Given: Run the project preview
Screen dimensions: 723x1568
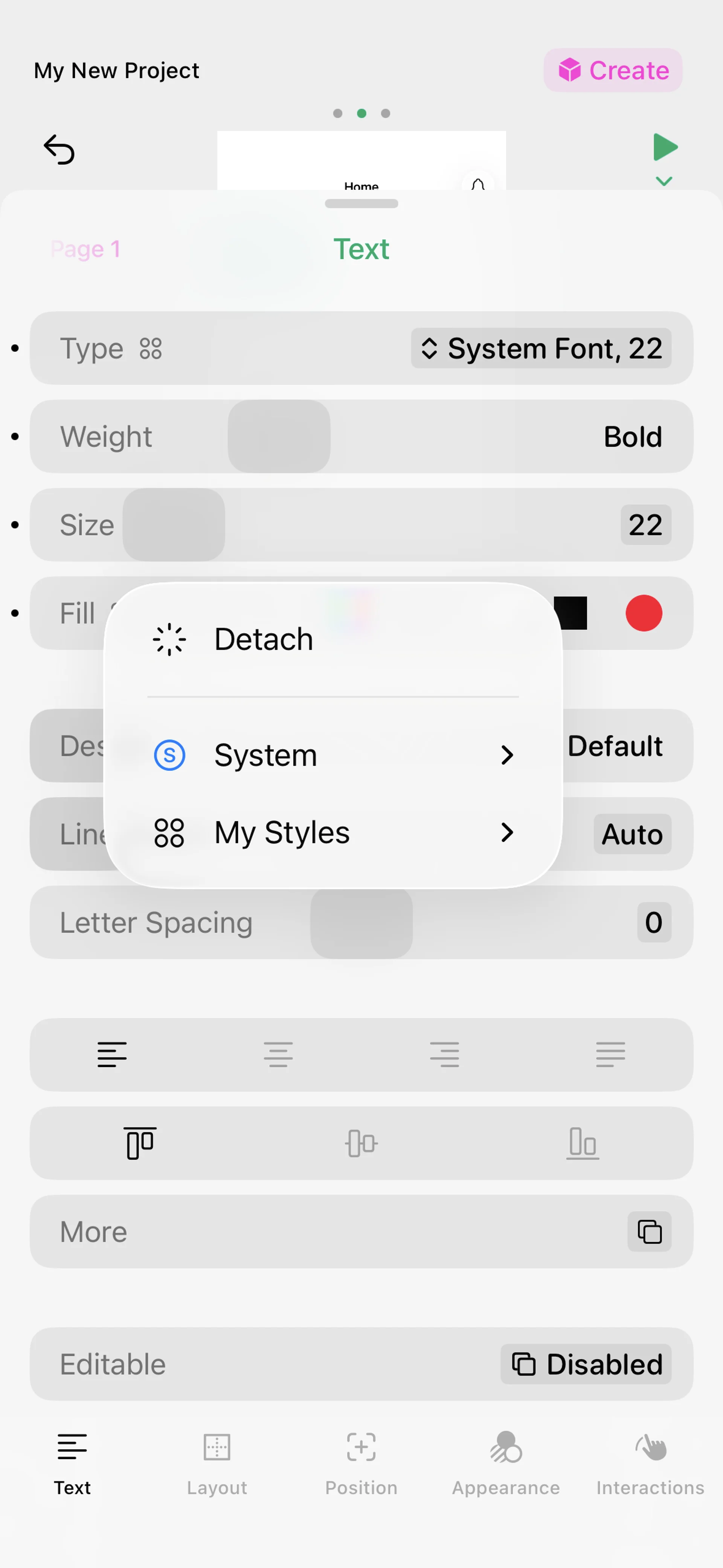Looking at the screenshot, I should click(665, 147).
